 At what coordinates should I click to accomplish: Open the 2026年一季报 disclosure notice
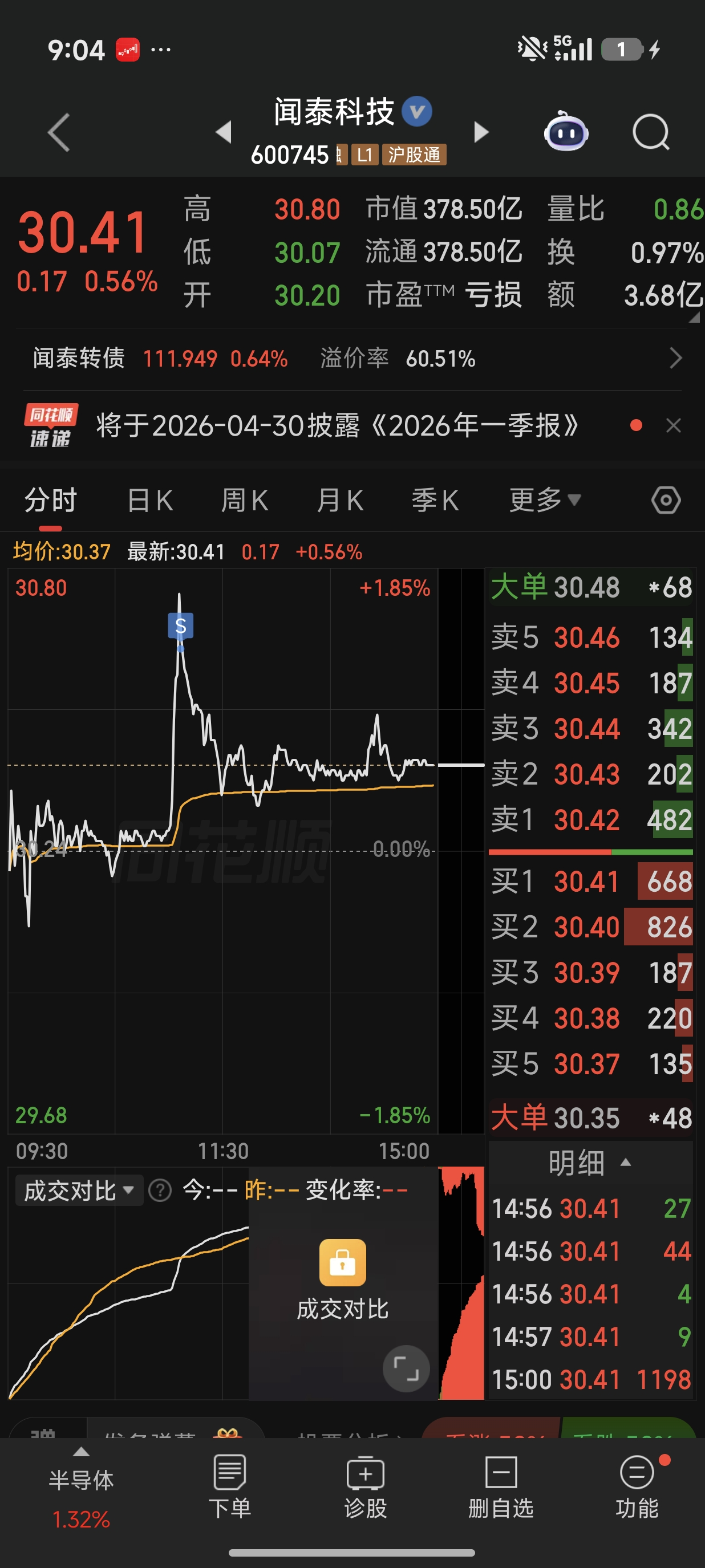click(x=337, y=425)
